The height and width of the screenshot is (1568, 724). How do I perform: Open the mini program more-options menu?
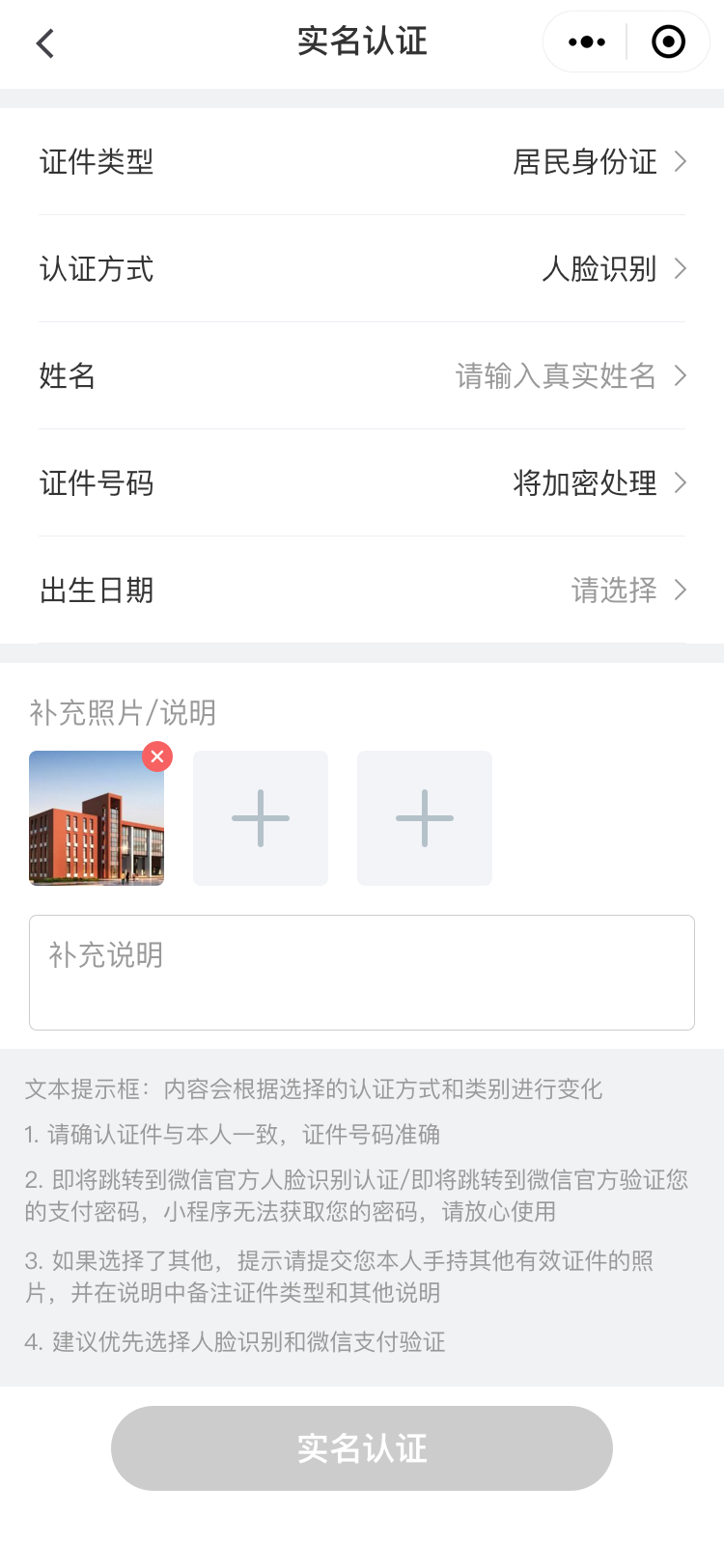click(586, 42)
